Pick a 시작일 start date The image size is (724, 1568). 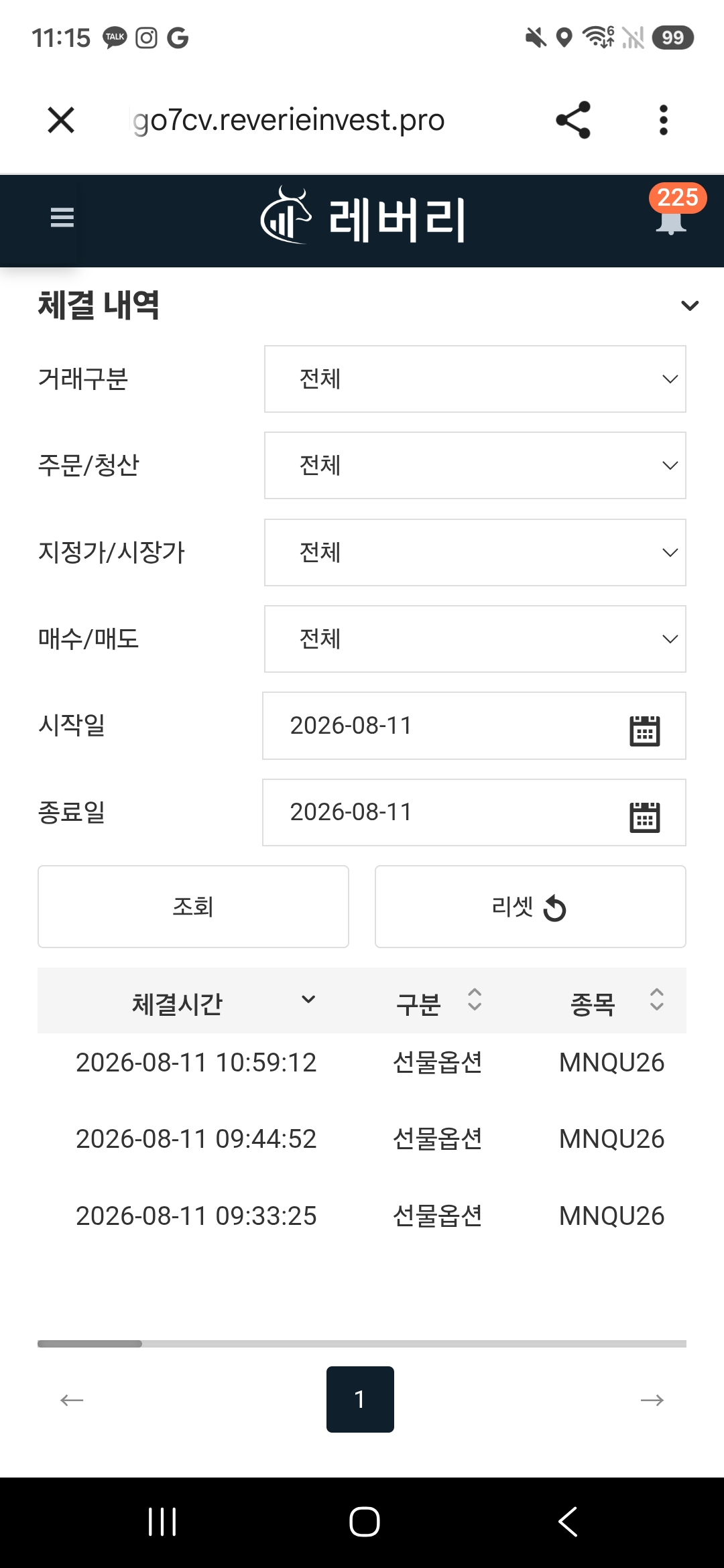coord(474,726)
